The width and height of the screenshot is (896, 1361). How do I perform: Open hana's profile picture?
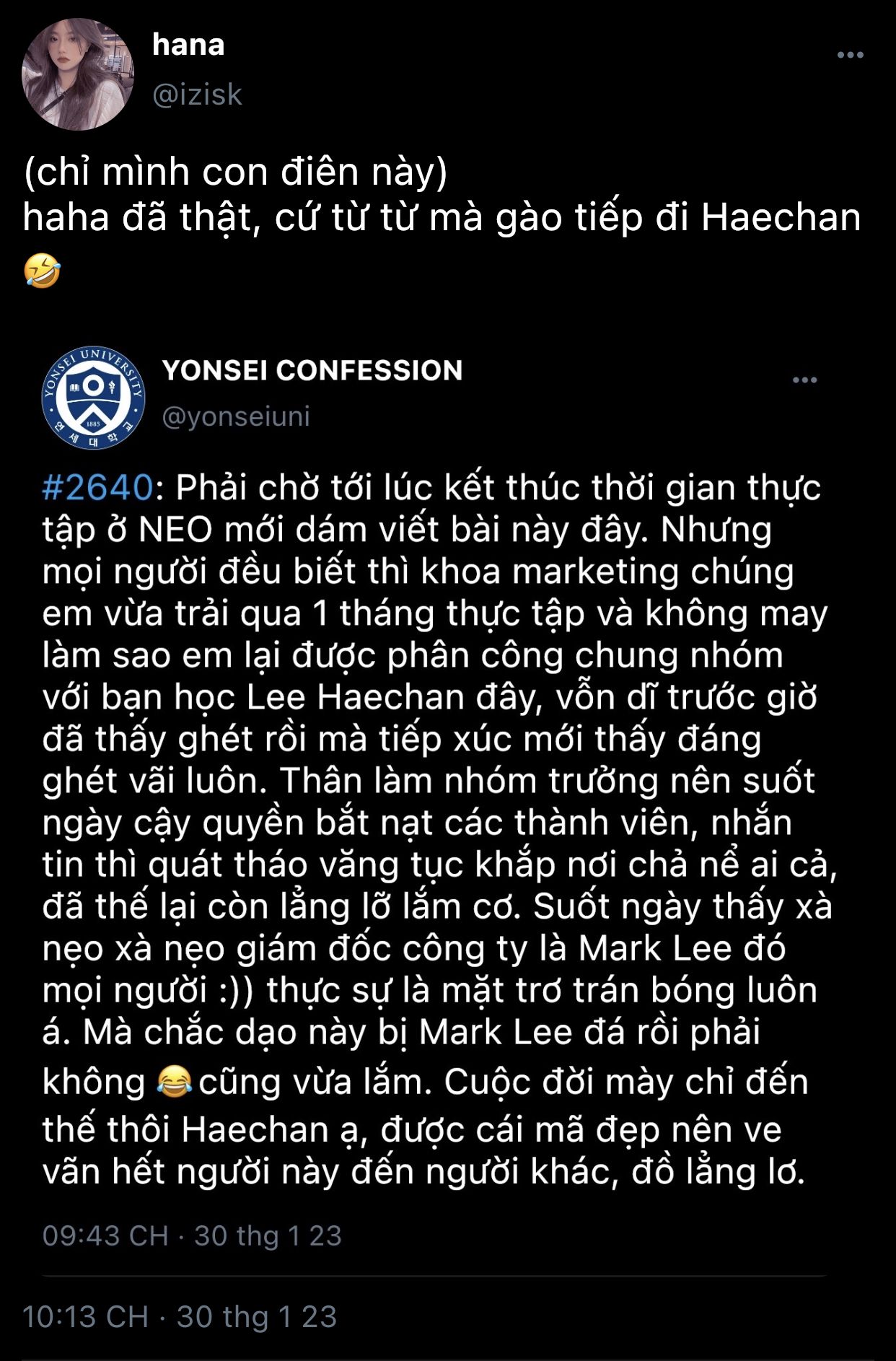78,75
